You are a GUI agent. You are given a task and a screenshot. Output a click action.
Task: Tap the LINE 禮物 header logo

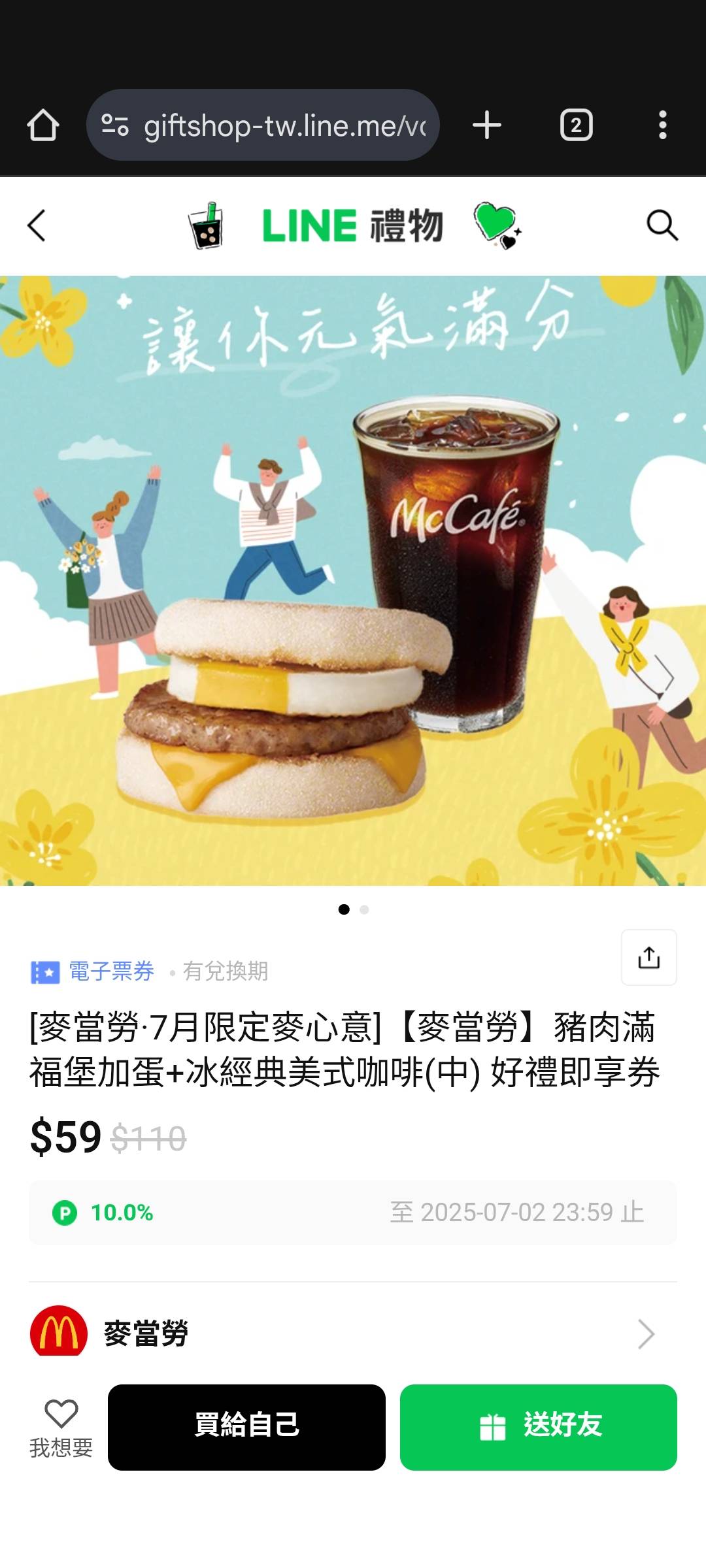tap(353, 225)
